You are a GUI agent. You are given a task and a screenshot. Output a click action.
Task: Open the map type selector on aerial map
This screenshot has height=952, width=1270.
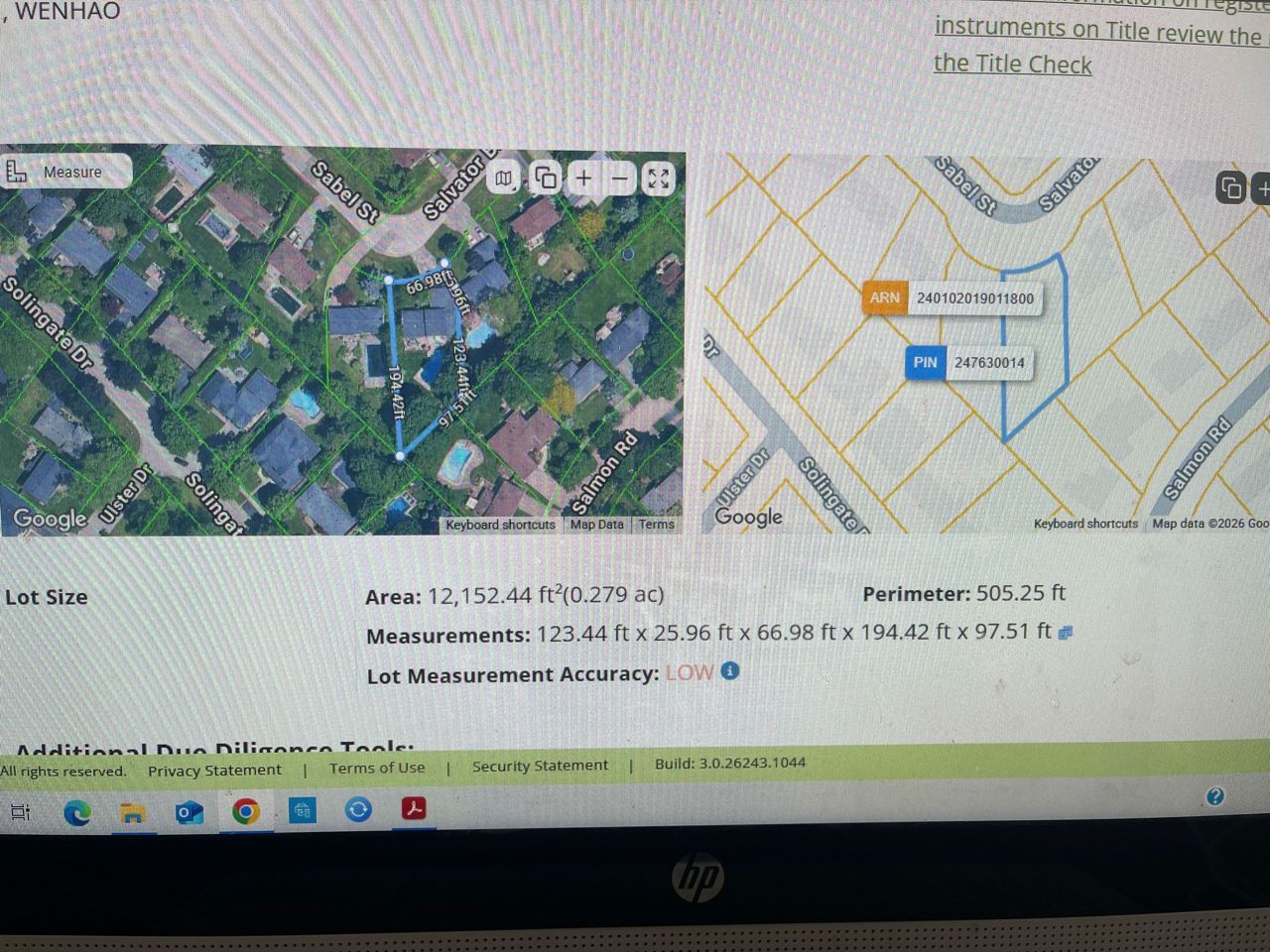point(505,178)
